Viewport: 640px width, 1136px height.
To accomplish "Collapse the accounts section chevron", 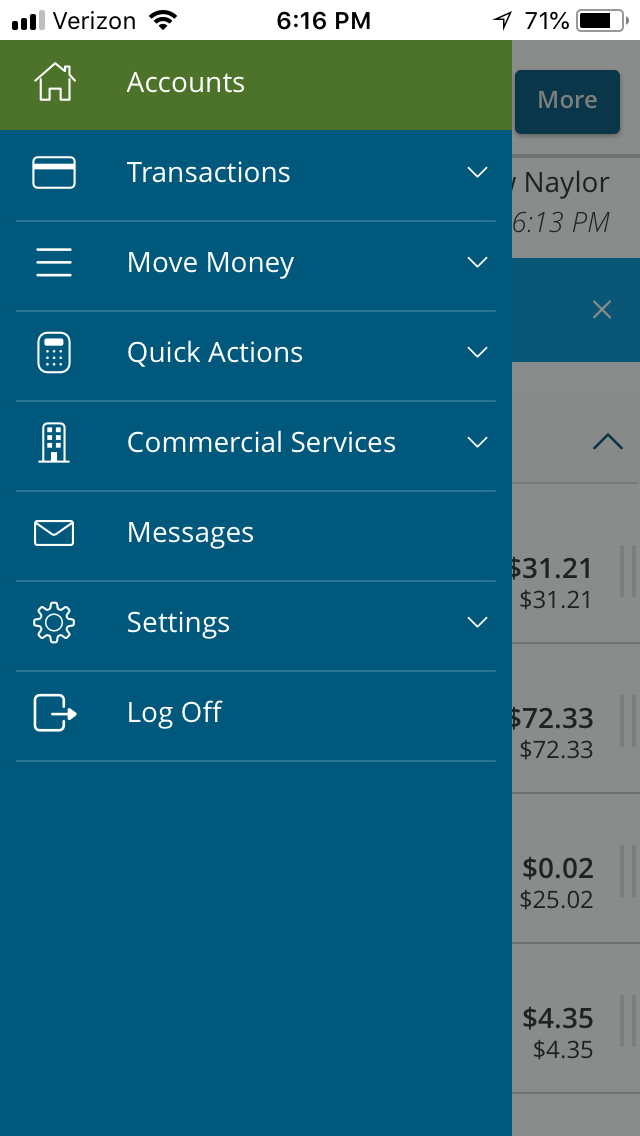I will (607, 441).
